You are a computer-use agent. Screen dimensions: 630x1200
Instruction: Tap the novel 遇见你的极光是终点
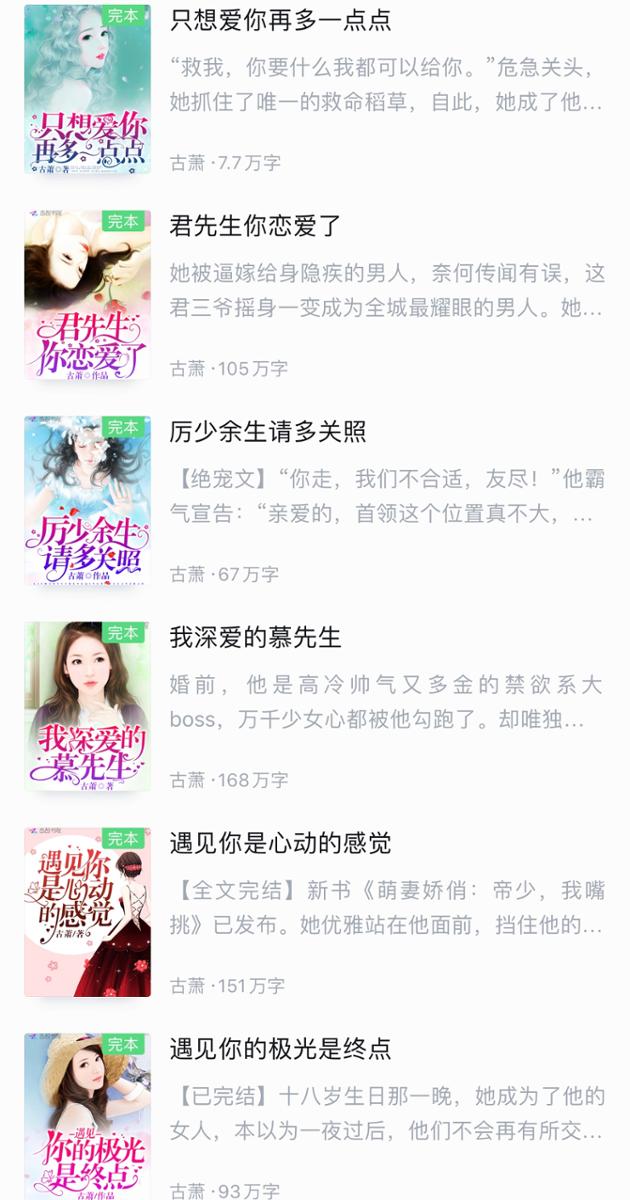tap(280, 1049)
